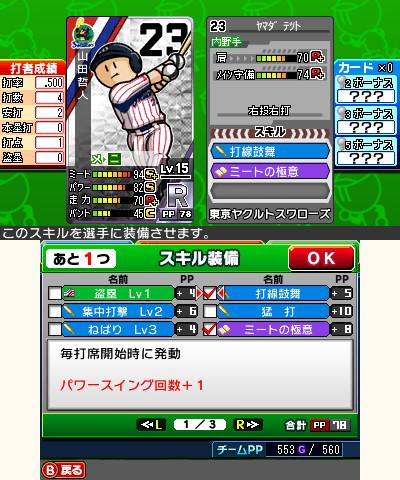Go to previous page with L button
This screenshot has height=480, width=400.
151,425
